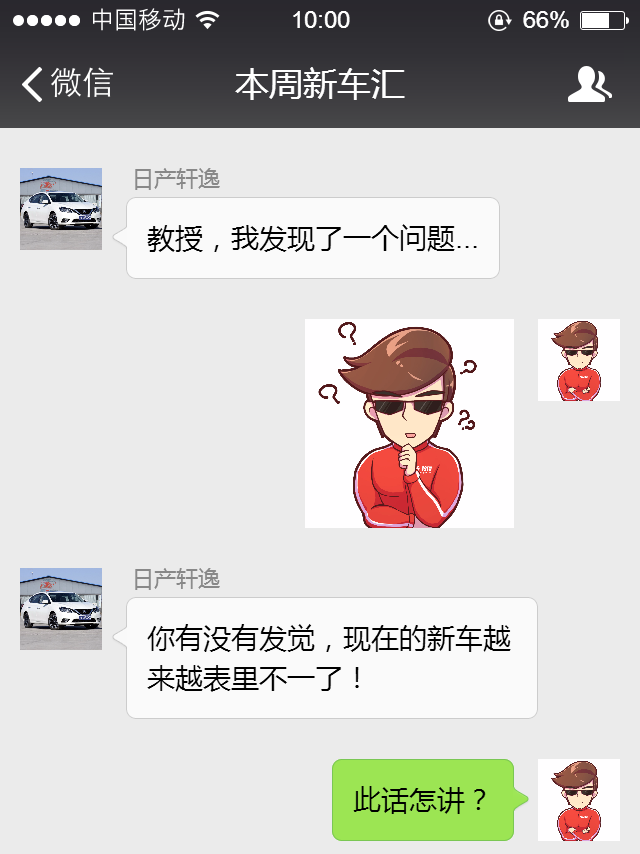The height and width of the screenshot is (854, 640).
Task: Go back to the 微信 chat list
Action: tap(66, 84)
